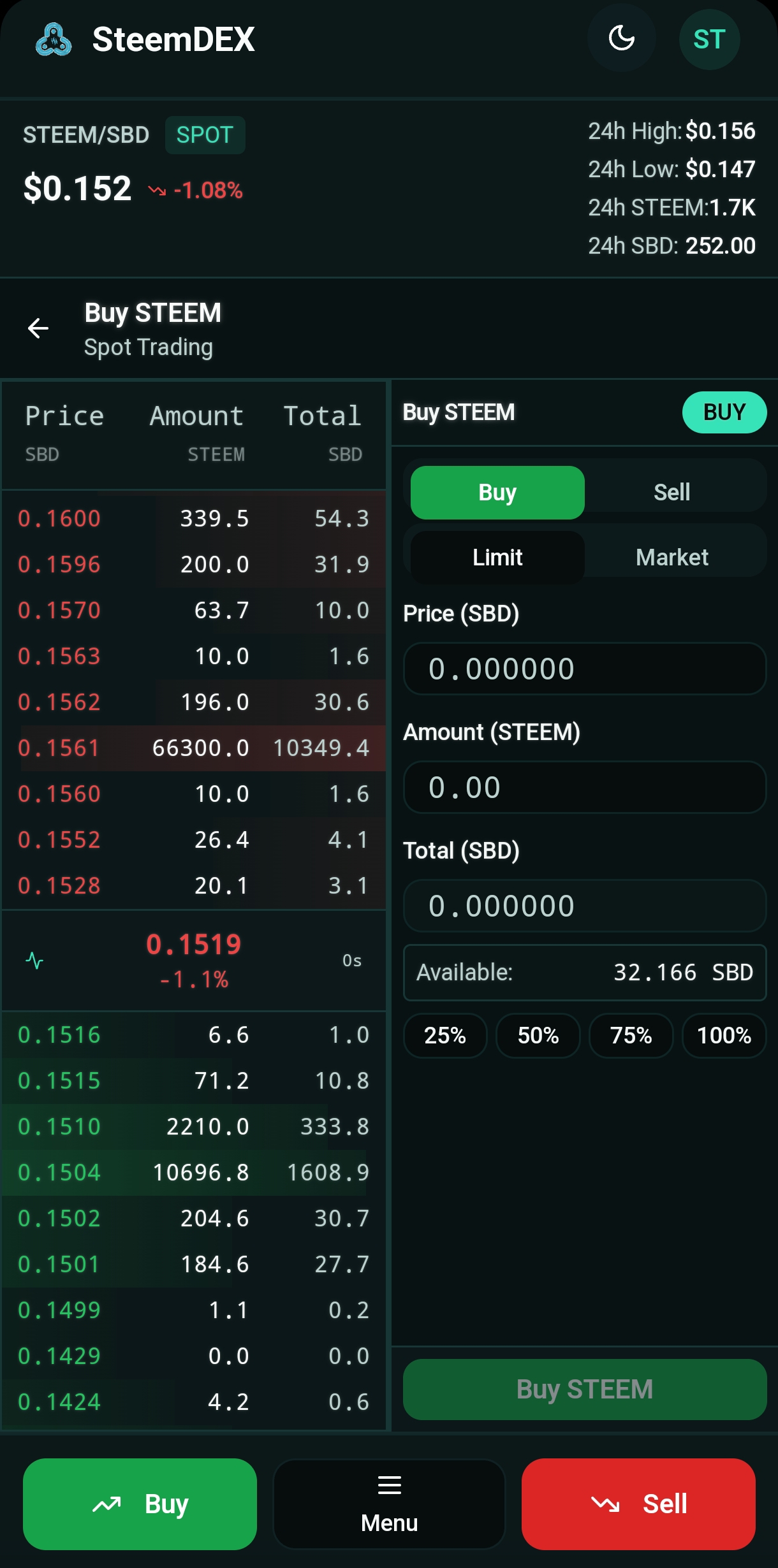Select the Limit order type

(497, 557)
